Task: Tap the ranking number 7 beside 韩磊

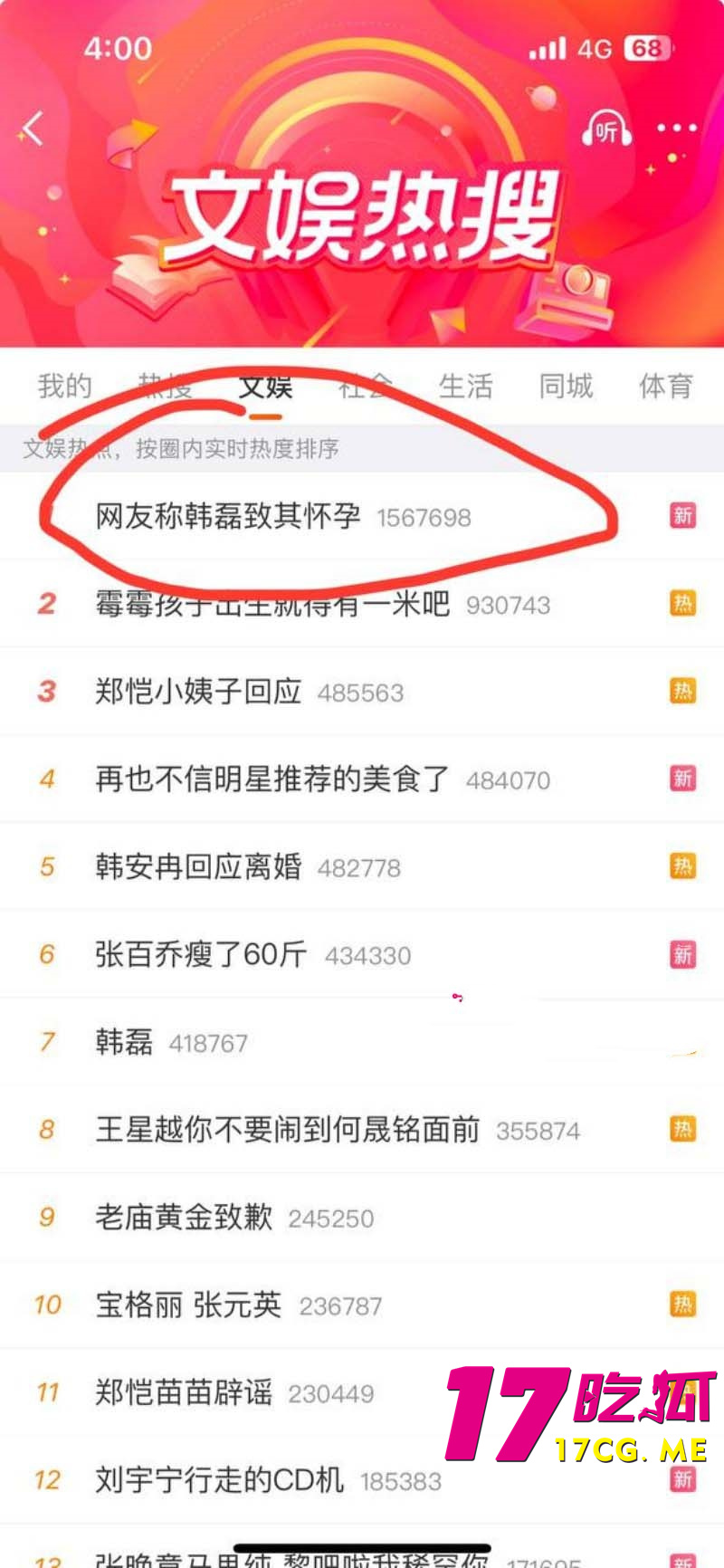Action: (45, 1042)
